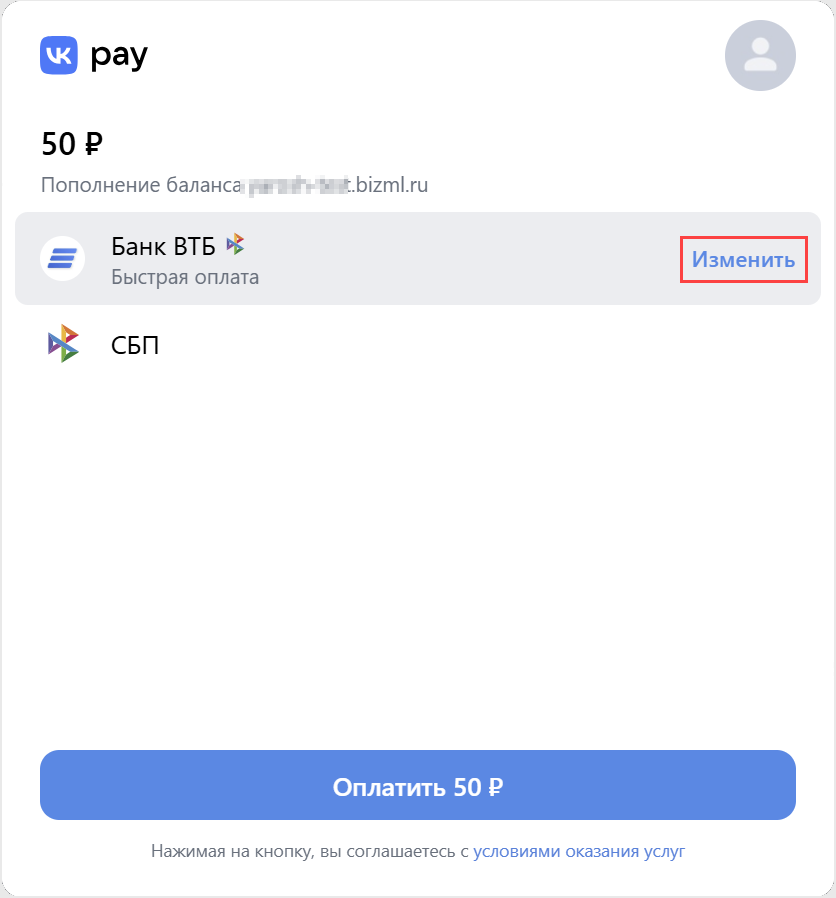Click the blue VK square icon

58,55
